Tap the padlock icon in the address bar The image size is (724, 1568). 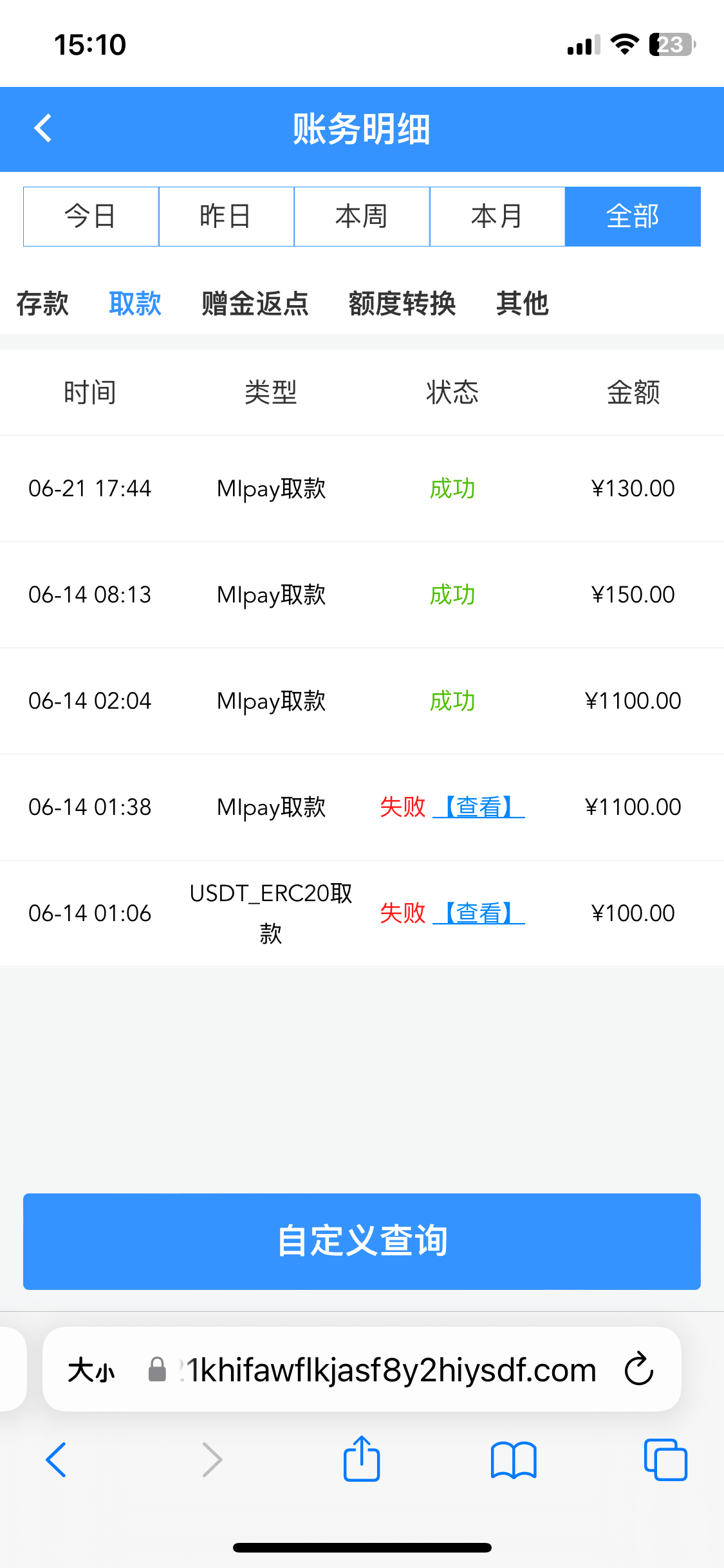pos(156,1370)
